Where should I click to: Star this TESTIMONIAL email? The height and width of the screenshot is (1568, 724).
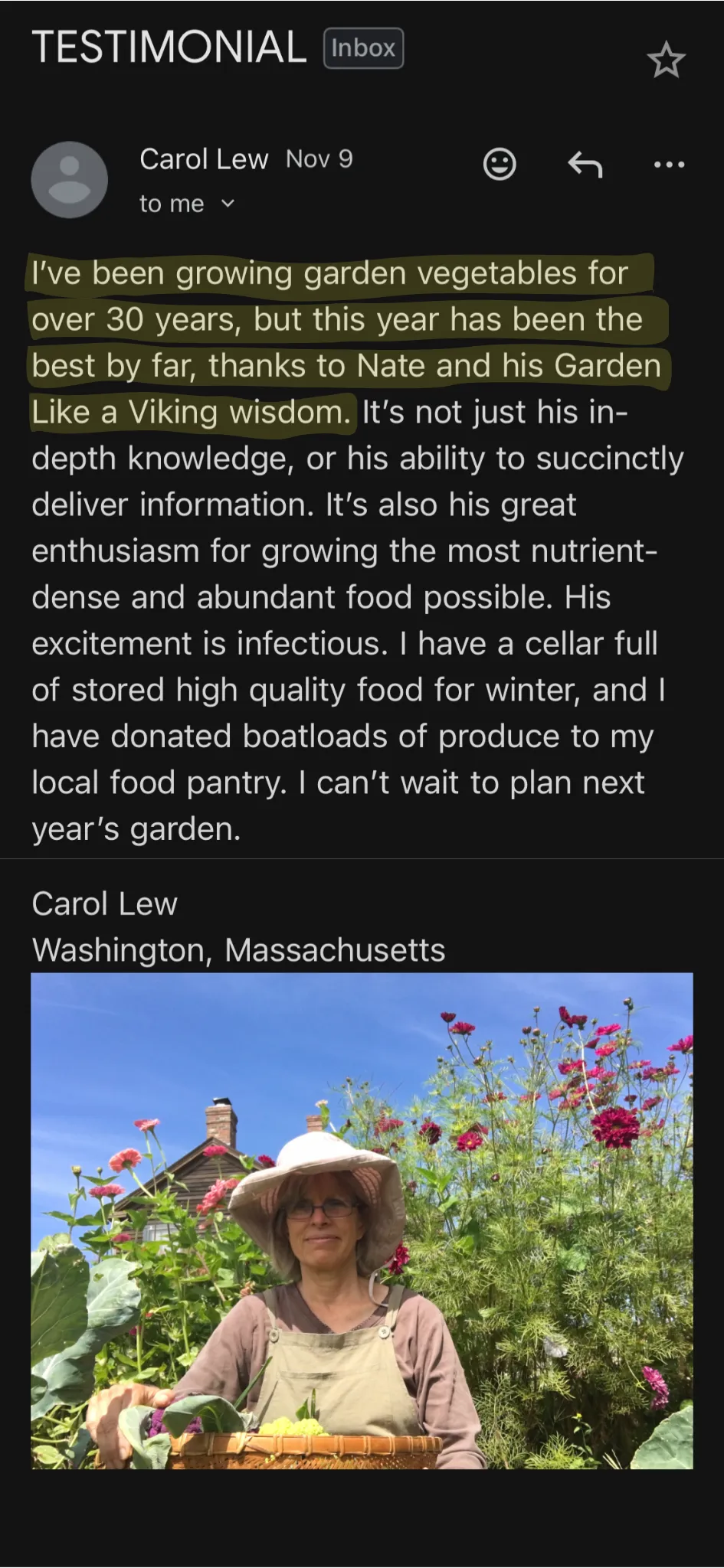point(666,60)
